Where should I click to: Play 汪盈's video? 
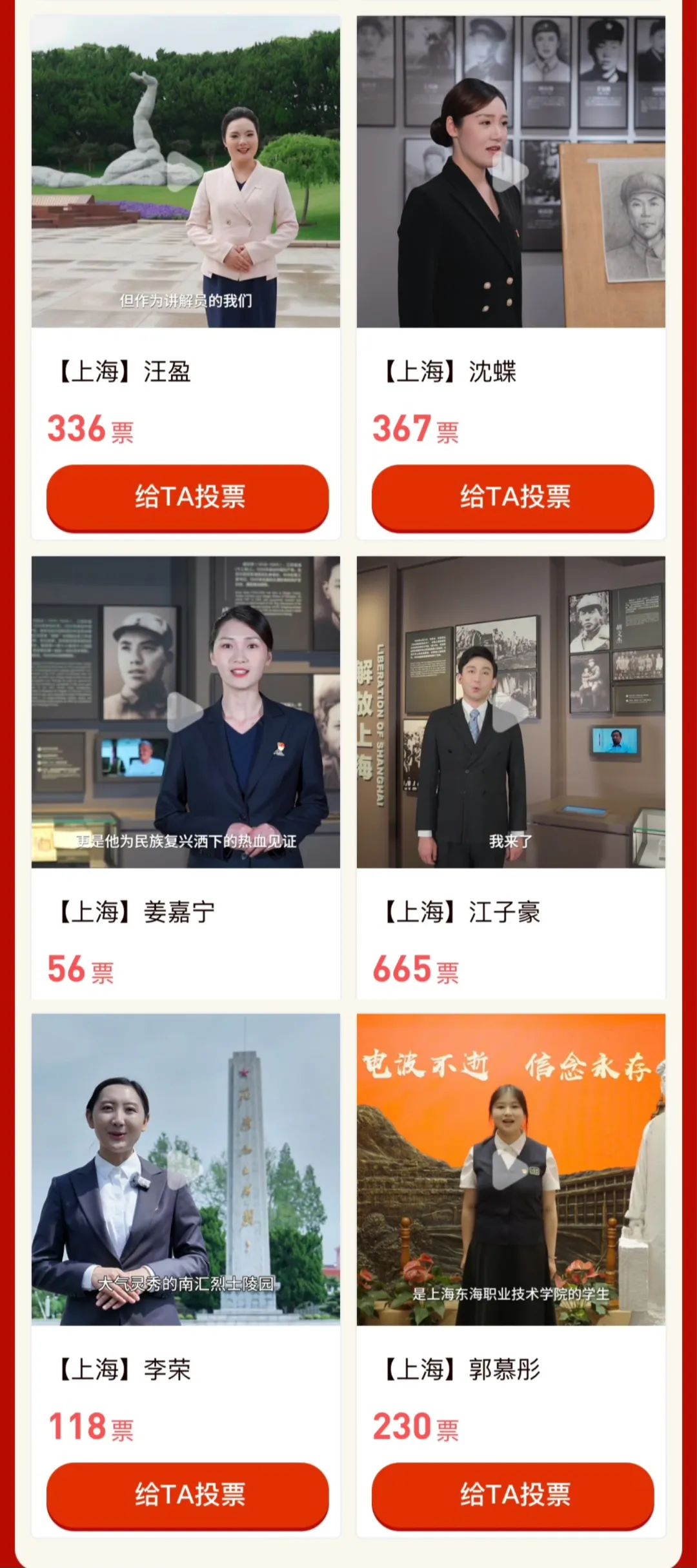pyautogui.click(x=185, y=172)
